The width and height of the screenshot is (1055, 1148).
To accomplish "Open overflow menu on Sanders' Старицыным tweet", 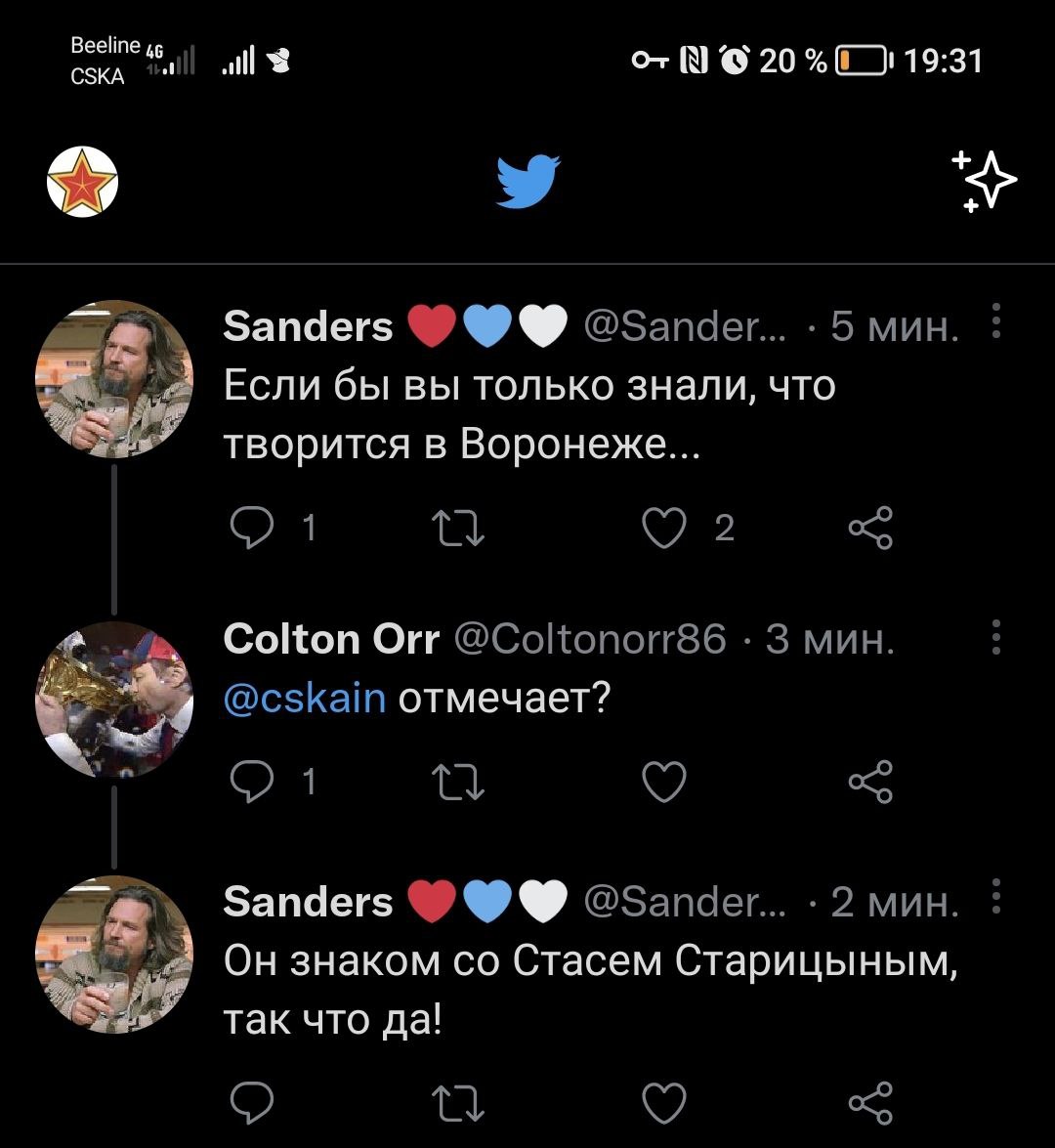I will tap(995, 896).
